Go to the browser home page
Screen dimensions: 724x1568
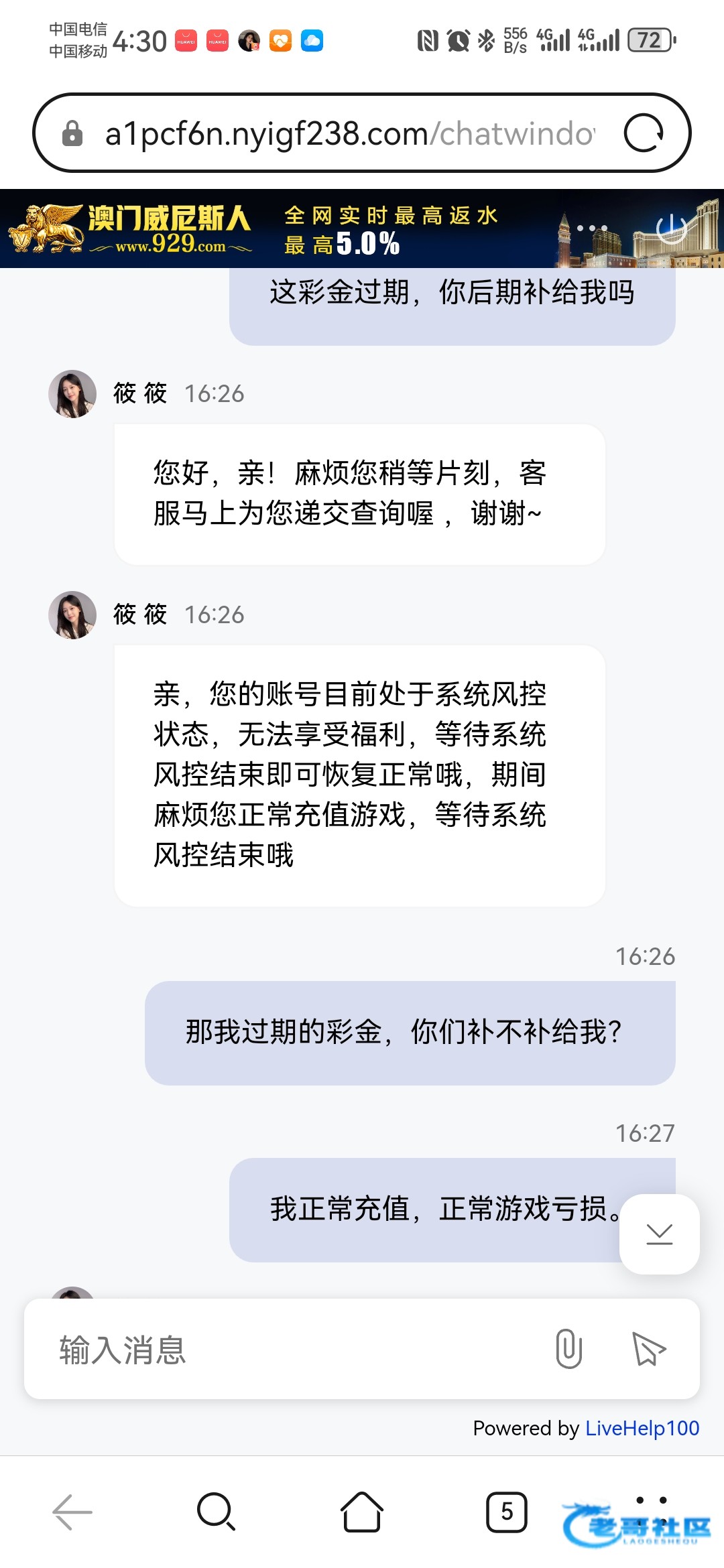tap(362, 1512)
